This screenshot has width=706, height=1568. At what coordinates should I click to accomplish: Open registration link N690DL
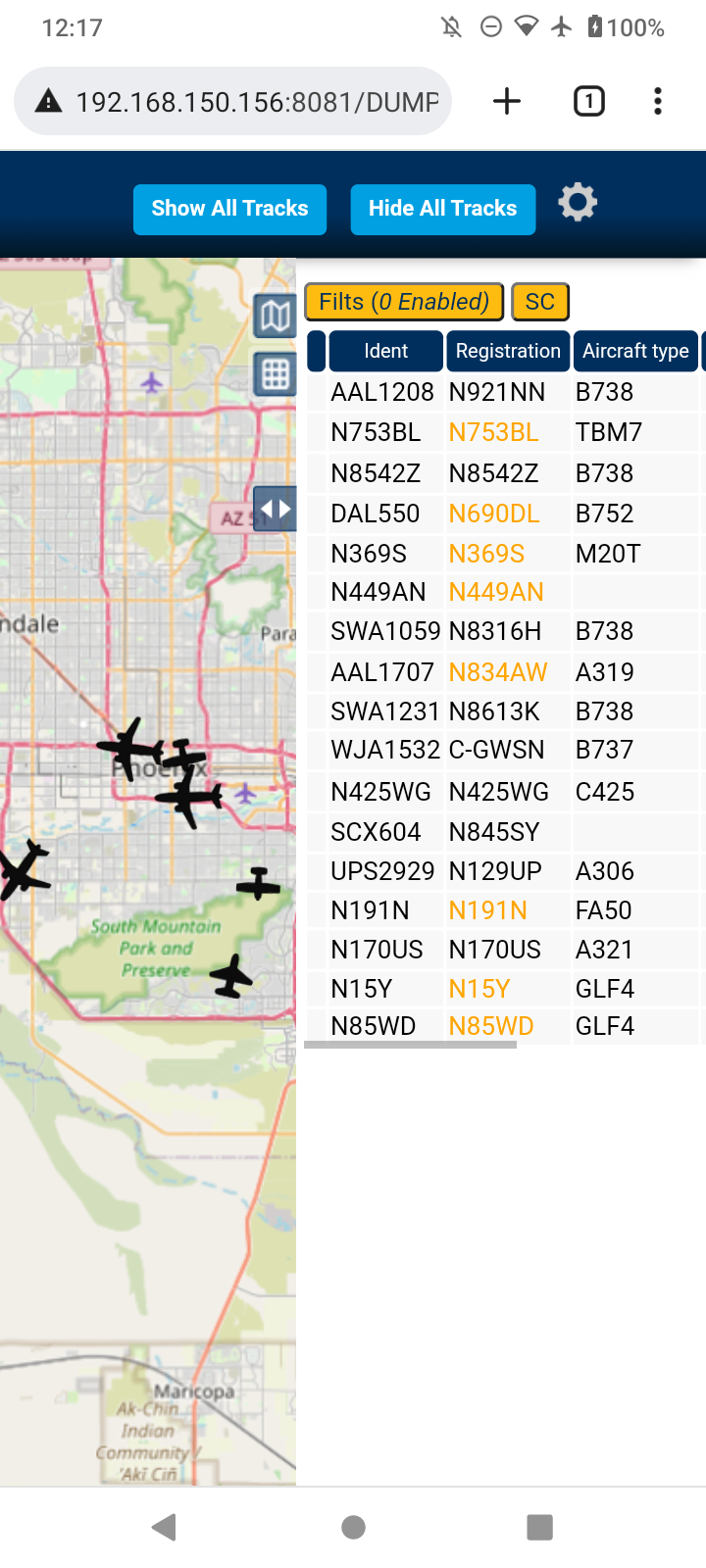(x=494, y=514)
